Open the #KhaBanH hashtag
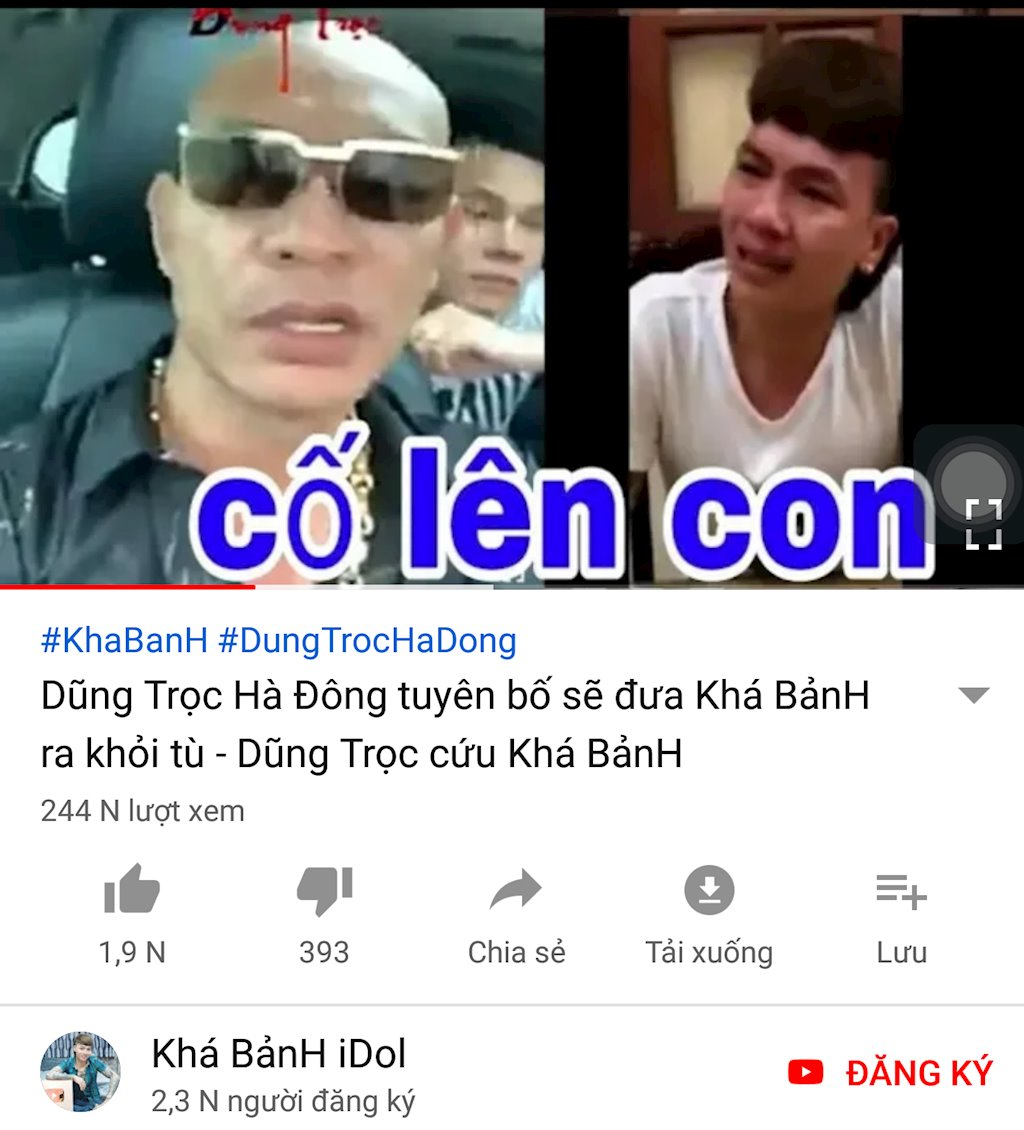This screenshot has width=1024, height=1130. pos(124,641)
